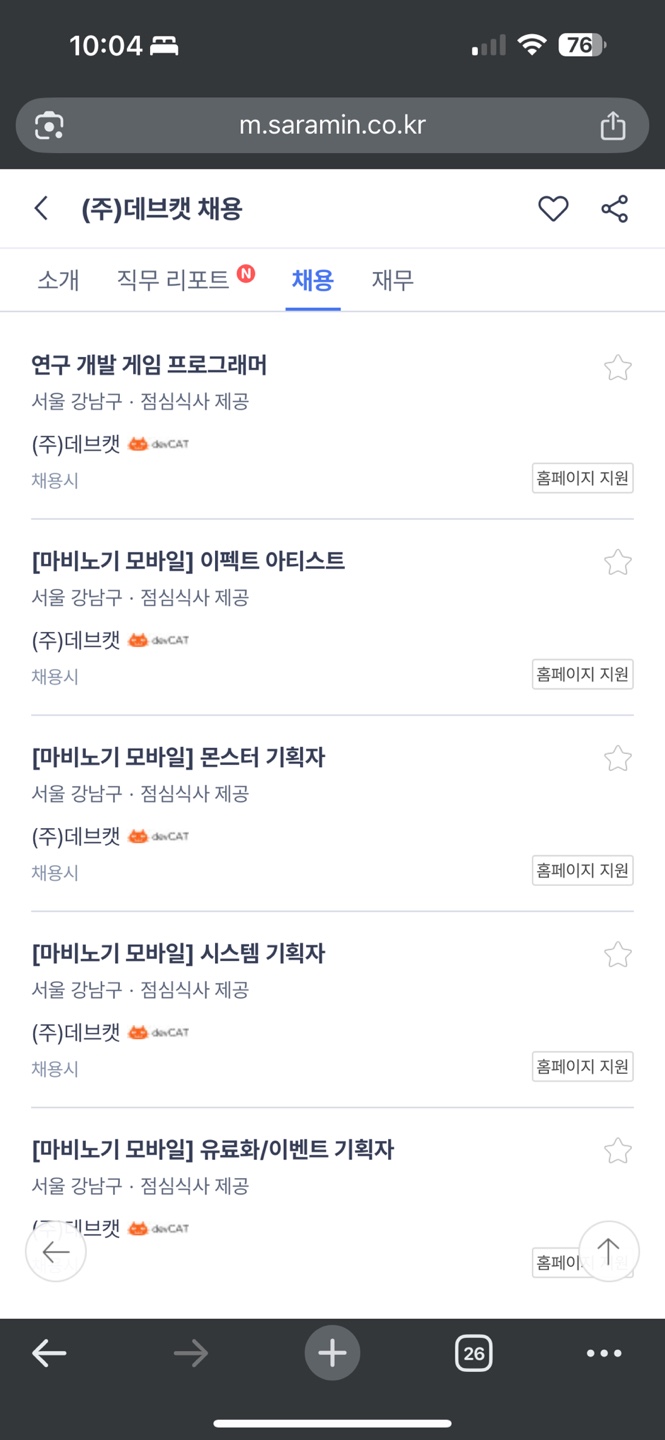Open the 연구 개발 게임 프로그래머 posting
The height and width of the screenshot is (1440, 665).
pyautogui.click(x=149, y=365)
